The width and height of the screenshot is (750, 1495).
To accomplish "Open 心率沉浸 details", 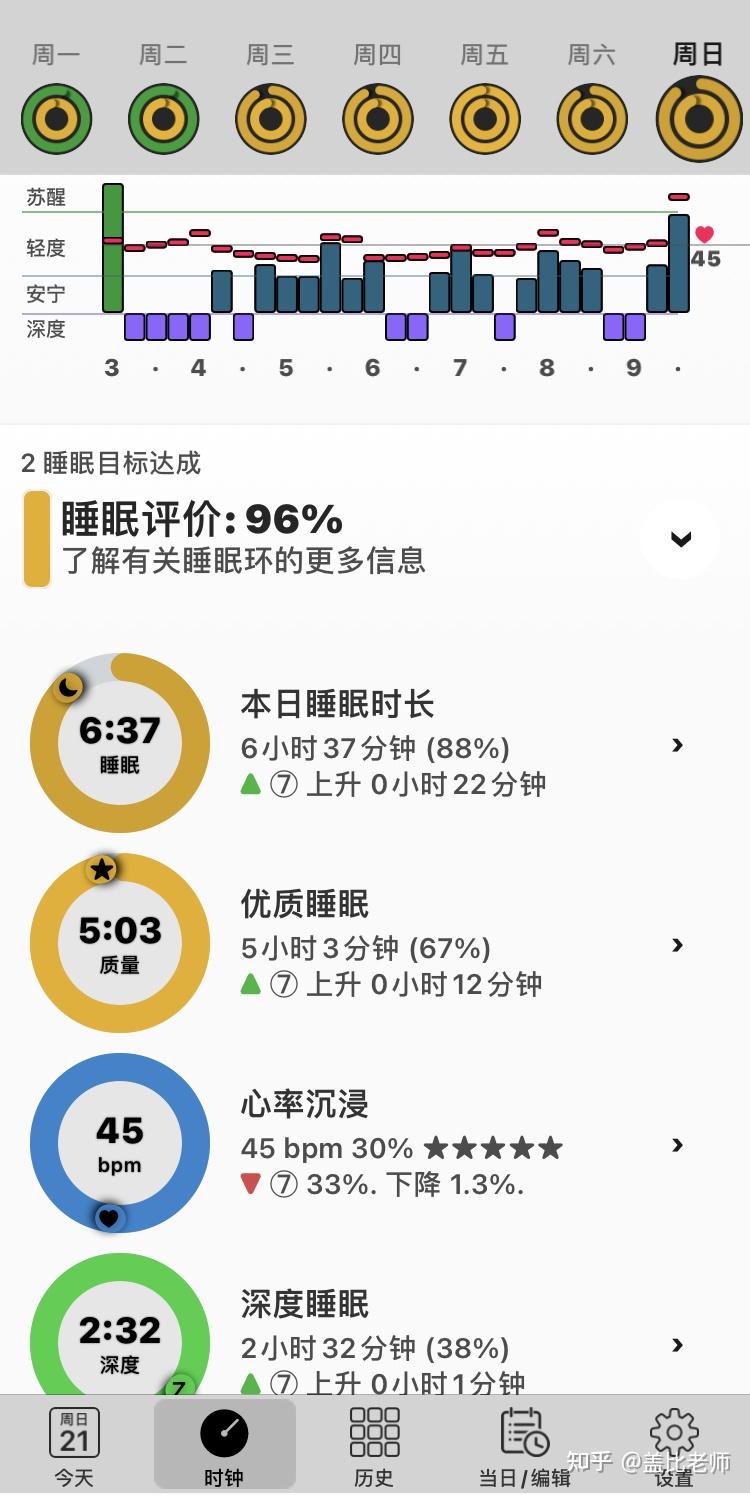I will [677, 1144].
